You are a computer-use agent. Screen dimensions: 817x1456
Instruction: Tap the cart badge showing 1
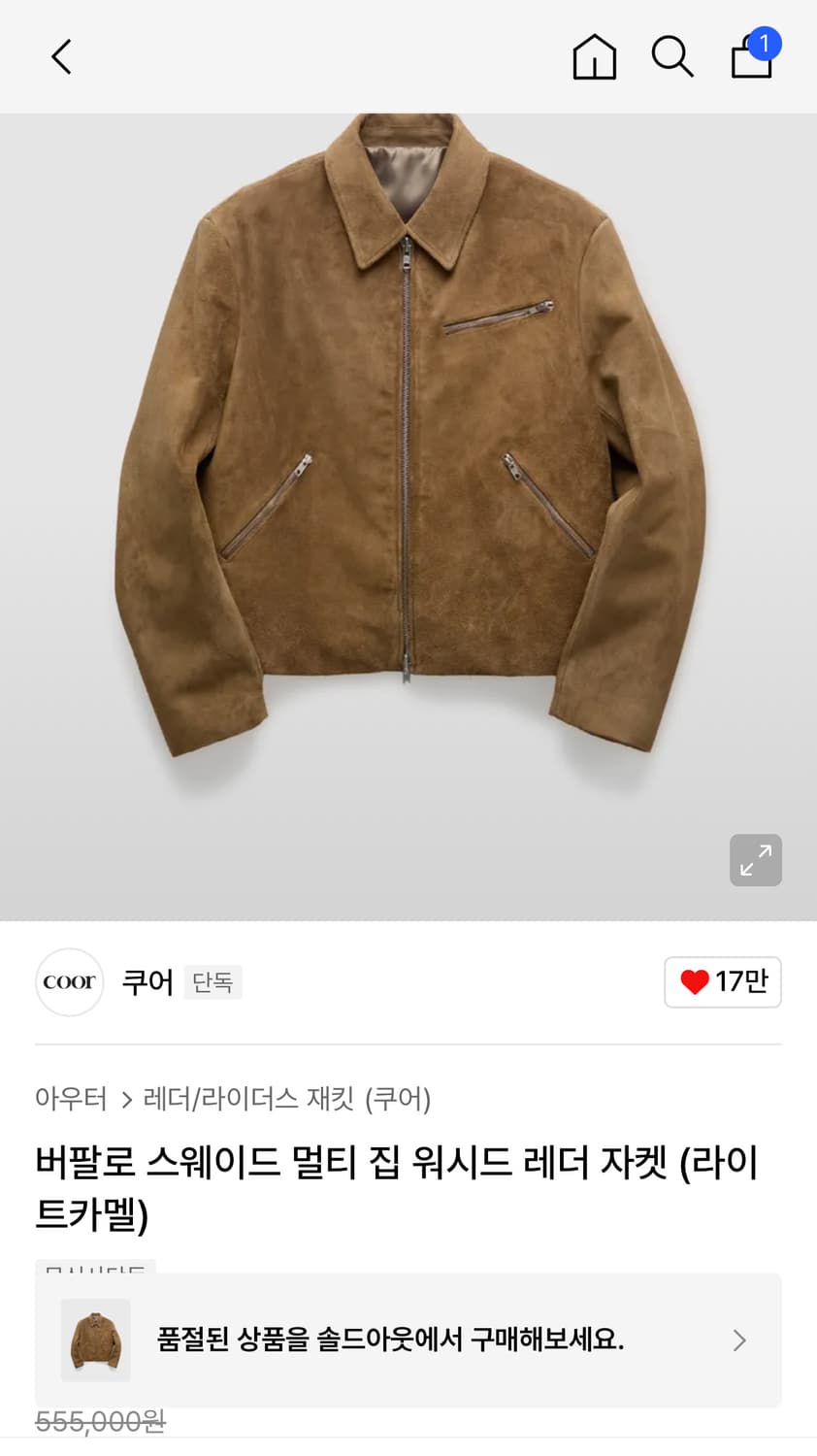point(767,43)
